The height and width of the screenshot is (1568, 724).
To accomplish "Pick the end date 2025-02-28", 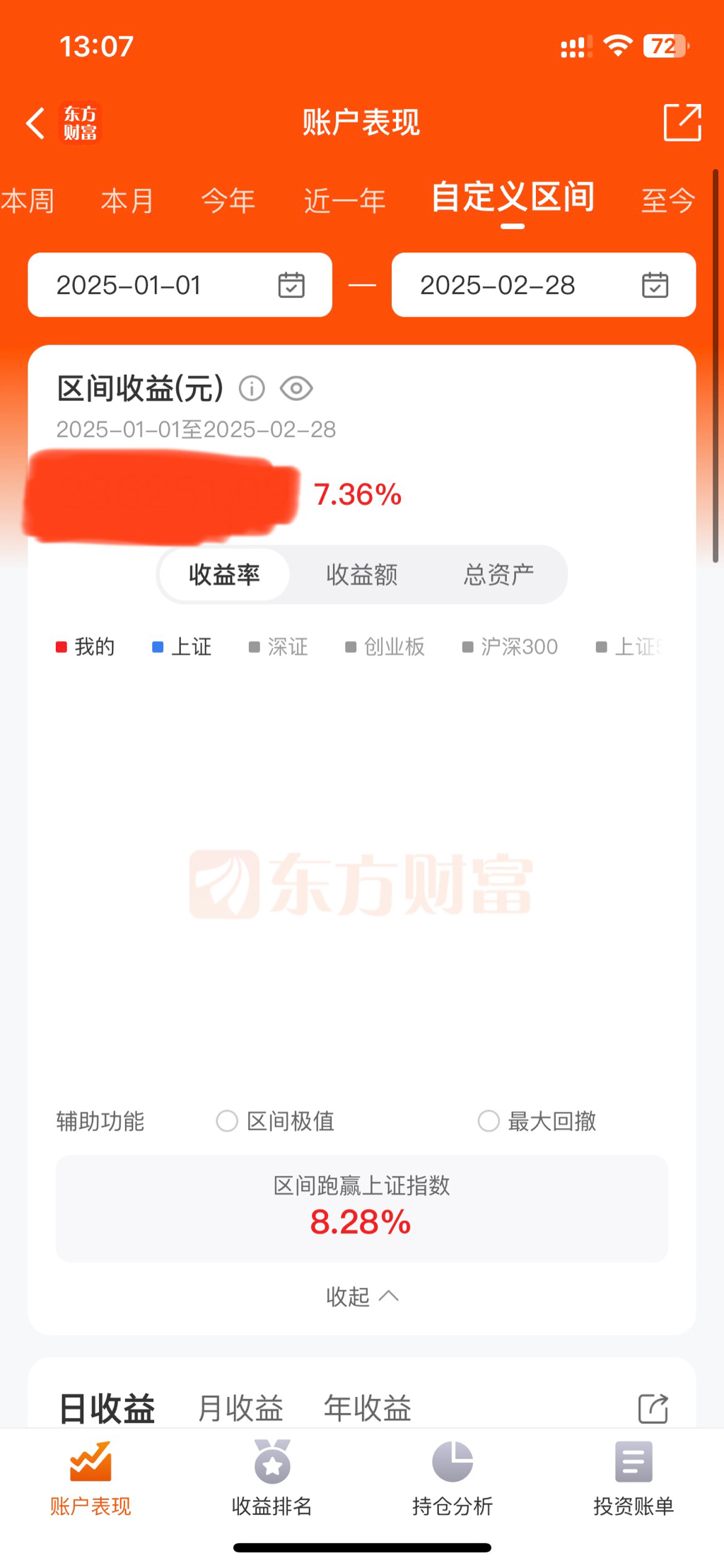I will 543,285.
